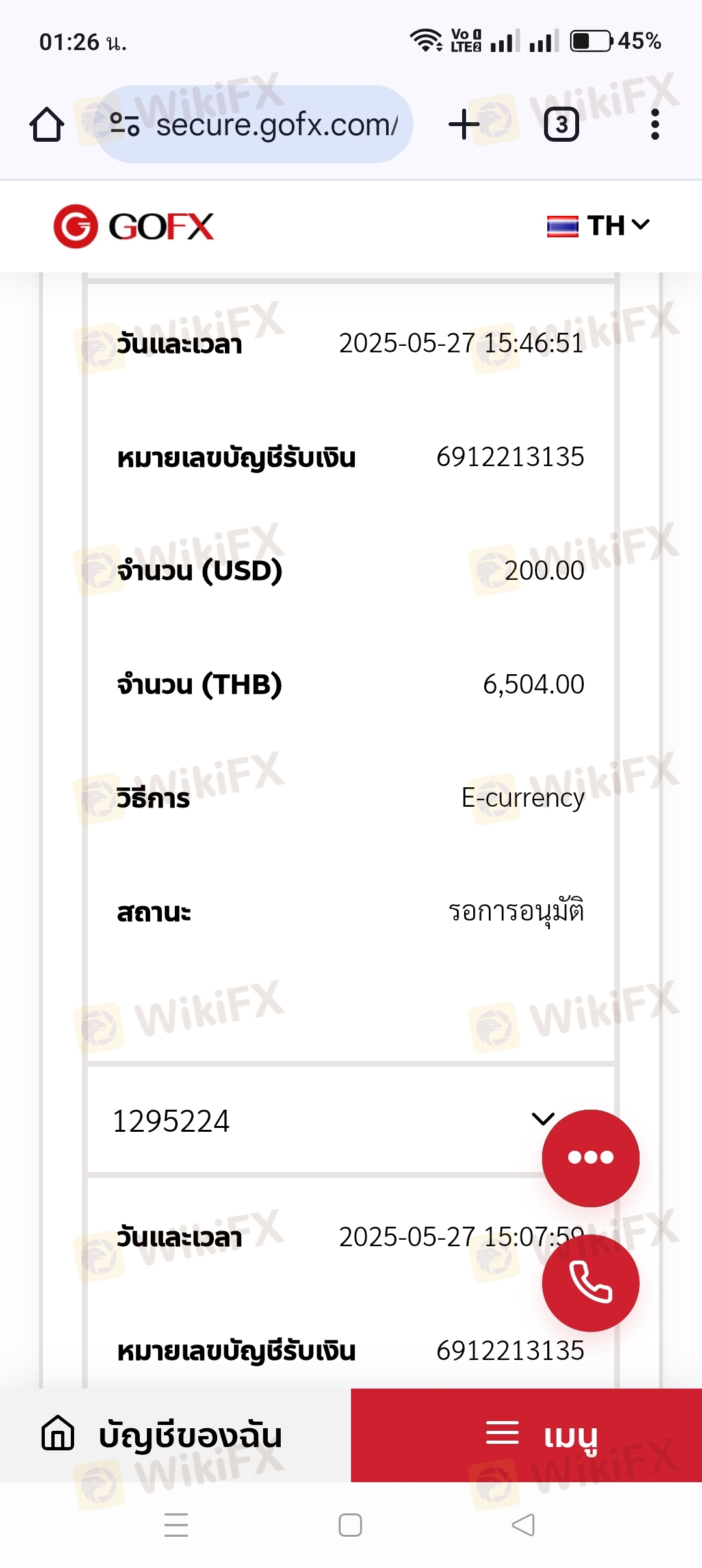Tap the red phone call button
The image size is (702, 1568).
point(590,1283)
